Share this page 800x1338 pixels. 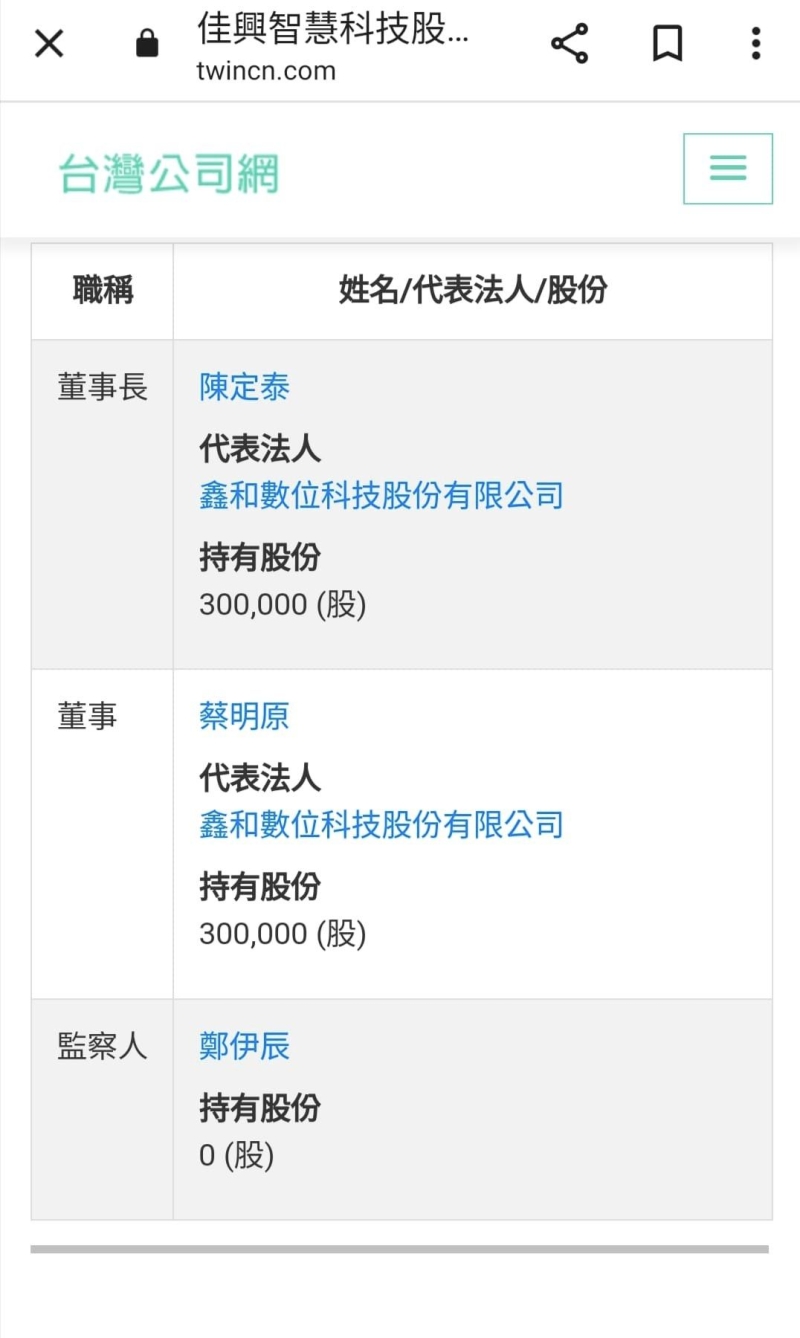click(x=569, y=44)
